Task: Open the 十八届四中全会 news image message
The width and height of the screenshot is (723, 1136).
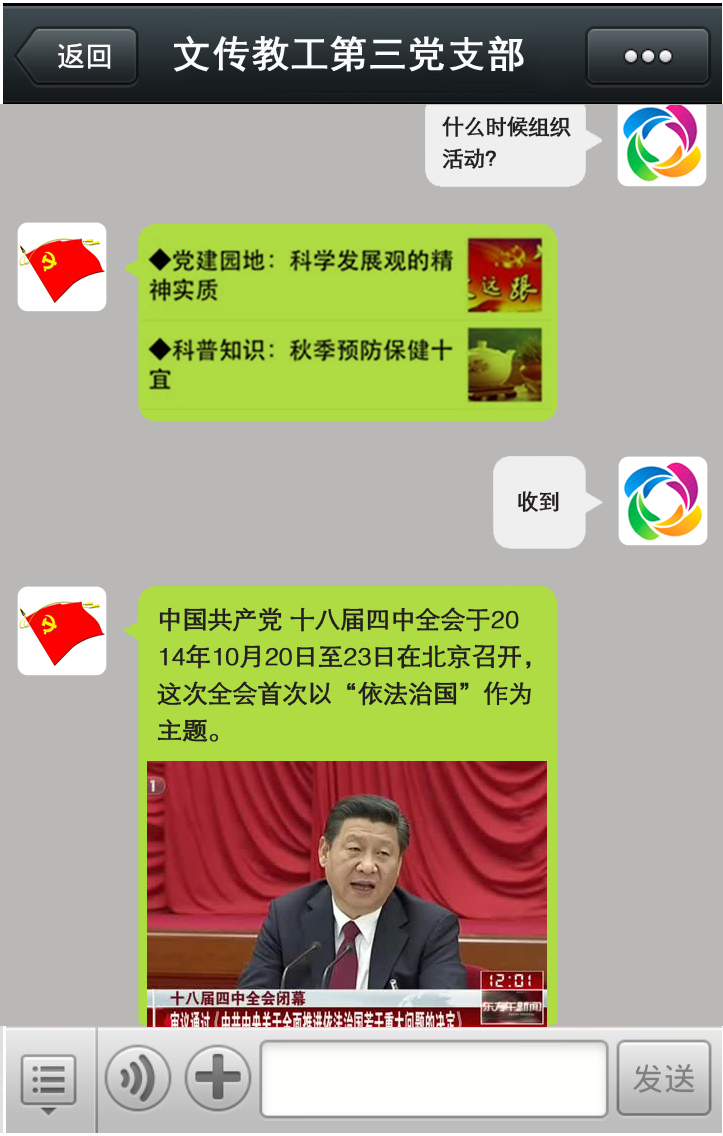Action: (x=346, y=893)
